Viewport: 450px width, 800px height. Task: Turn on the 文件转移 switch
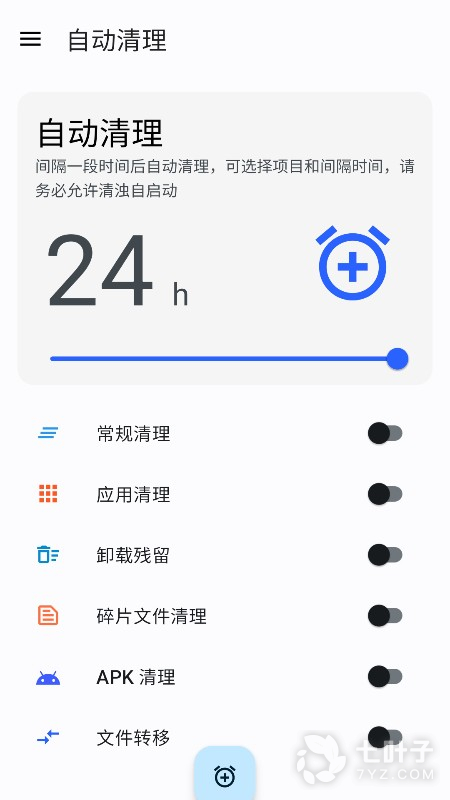[x=385, y=737]
